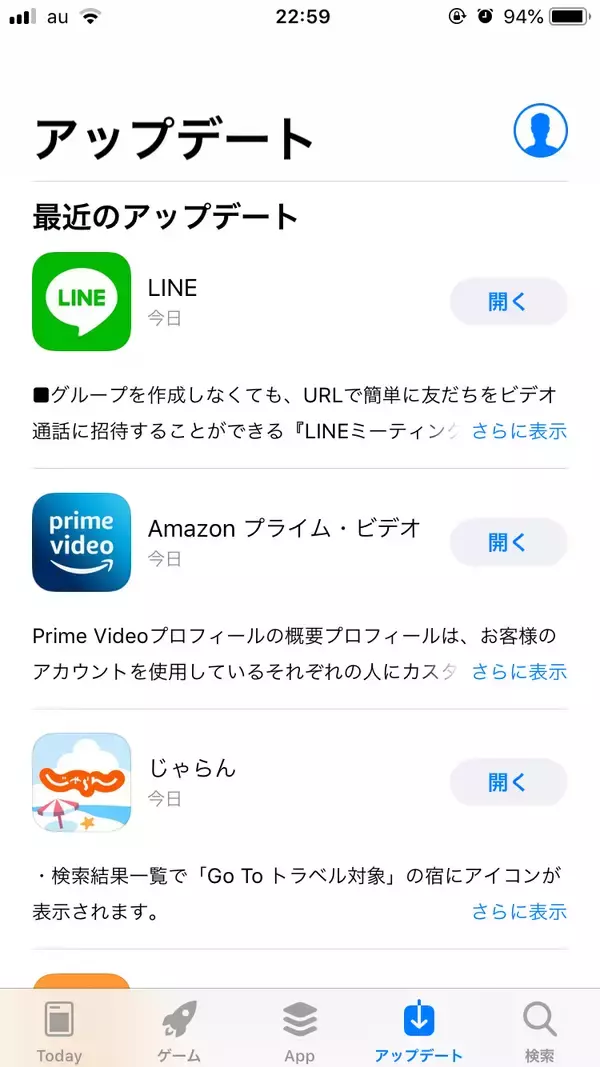View the LINE app page
This screenshot has width=600, height=1067.
click(x=82, y=302)
